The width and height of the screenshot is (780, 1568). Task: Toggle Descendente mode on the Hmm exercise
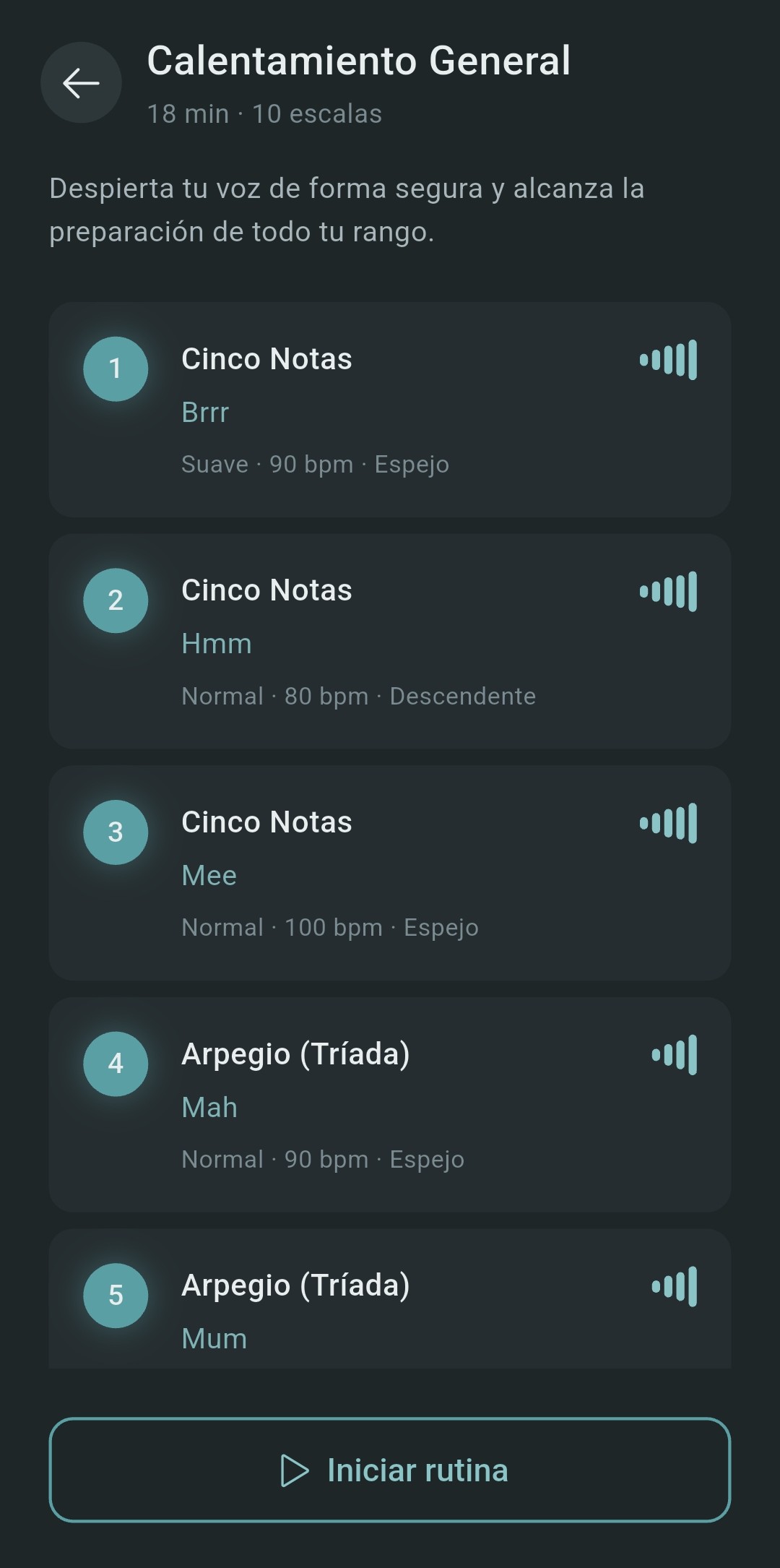pyautogui.click(x=463, y=696)
